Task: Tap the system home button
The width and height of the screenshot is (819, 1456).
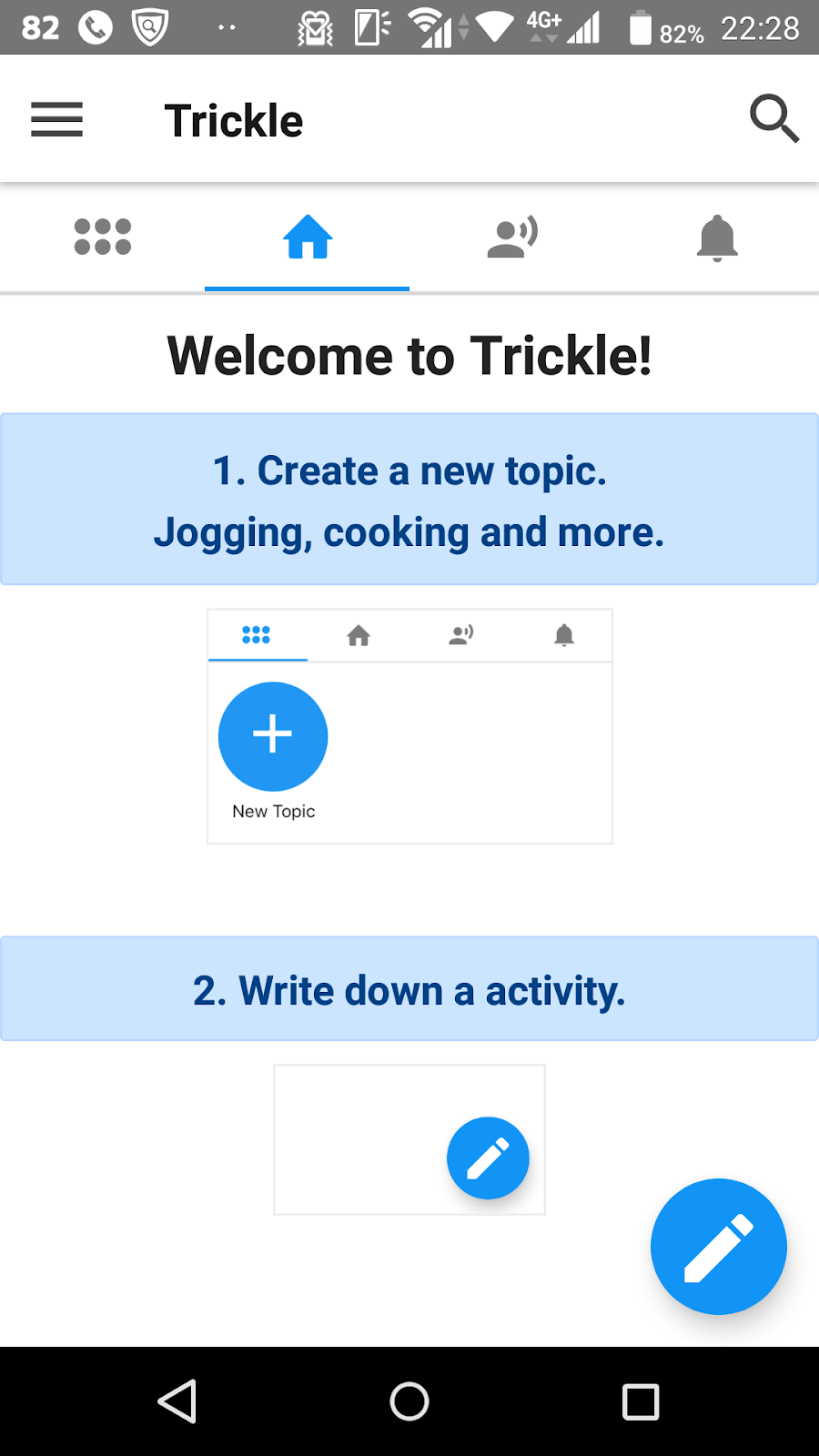Action: [x=409, y=1401]
